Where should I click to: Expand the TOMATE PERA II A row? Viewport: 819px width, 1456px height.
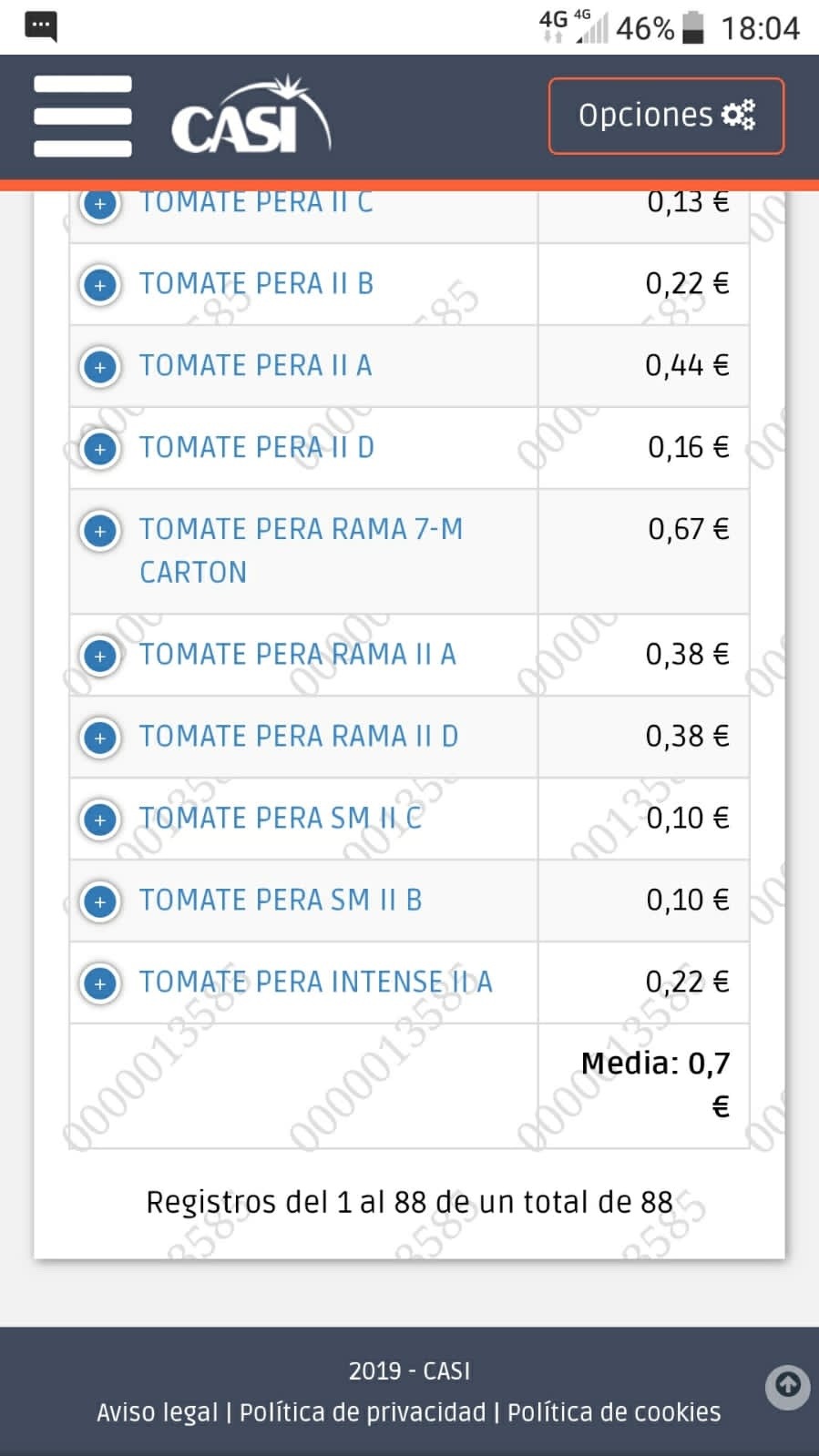[100, 367]
